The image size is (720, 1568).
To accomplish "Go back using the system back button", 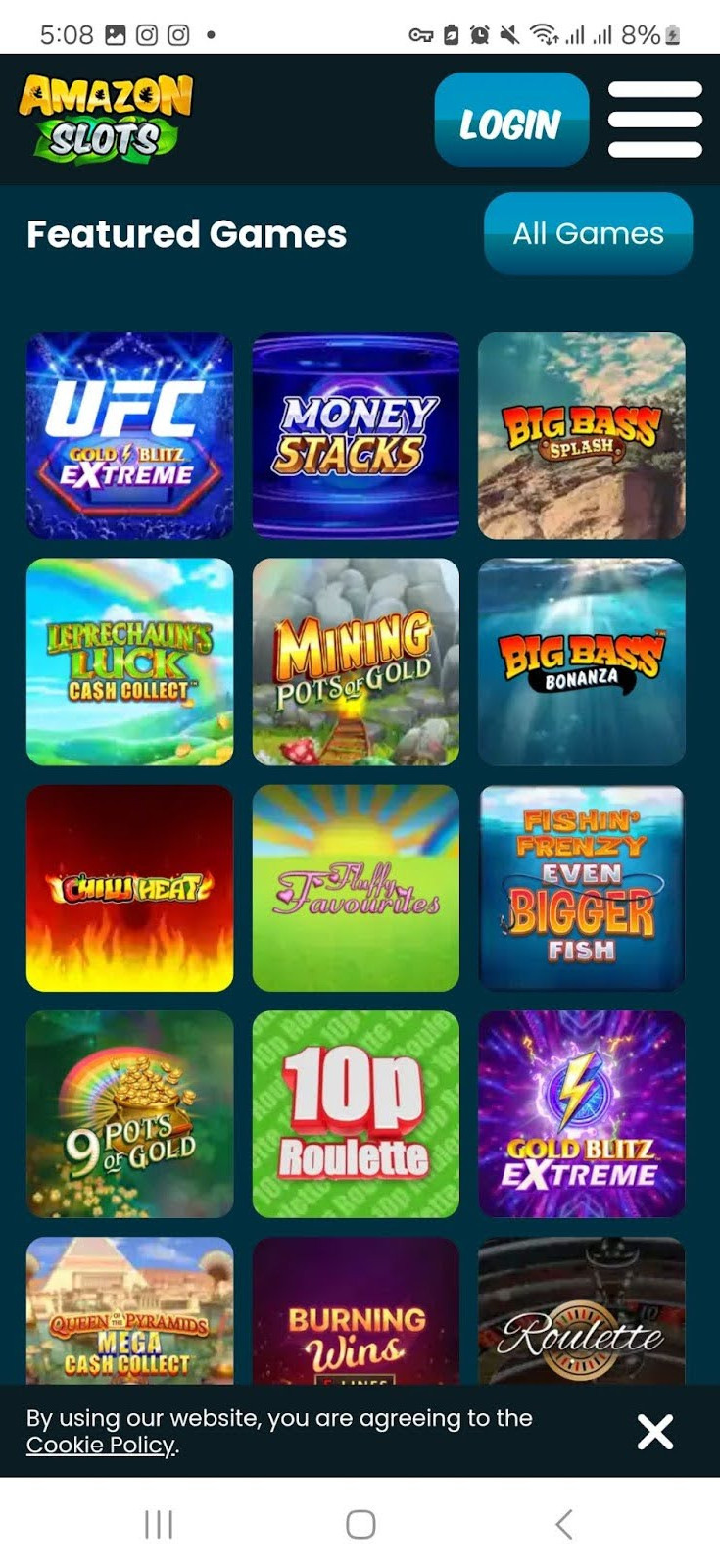I will click(x=563, y=1524).
